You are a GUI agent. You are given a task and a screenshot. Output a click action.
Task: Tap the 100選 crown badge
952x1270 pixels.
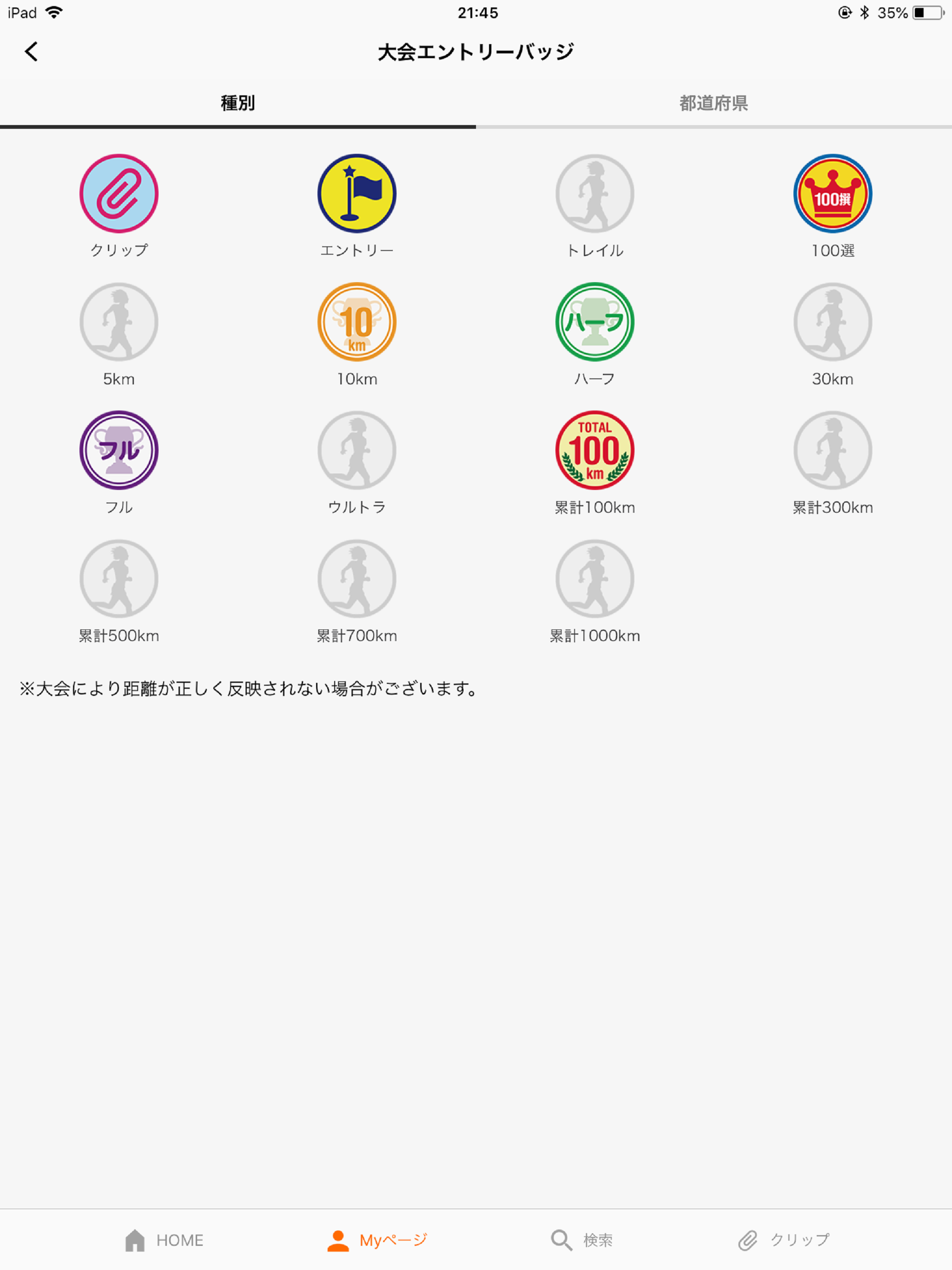[x=833, y=194]
